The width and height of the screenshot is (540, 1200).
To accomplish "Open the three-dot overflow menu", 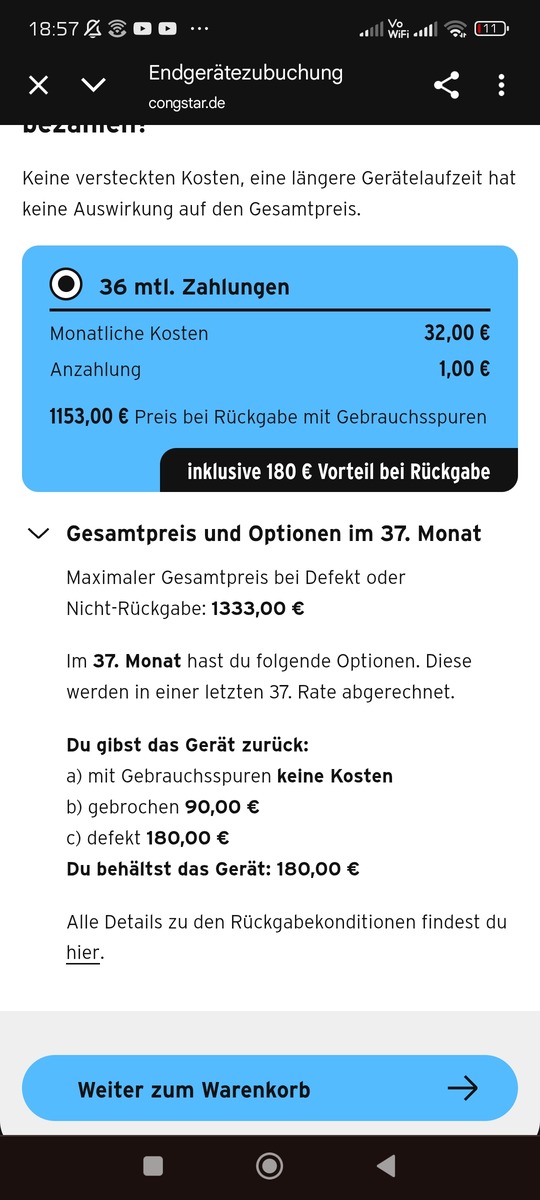I will (x=501, y=85).
